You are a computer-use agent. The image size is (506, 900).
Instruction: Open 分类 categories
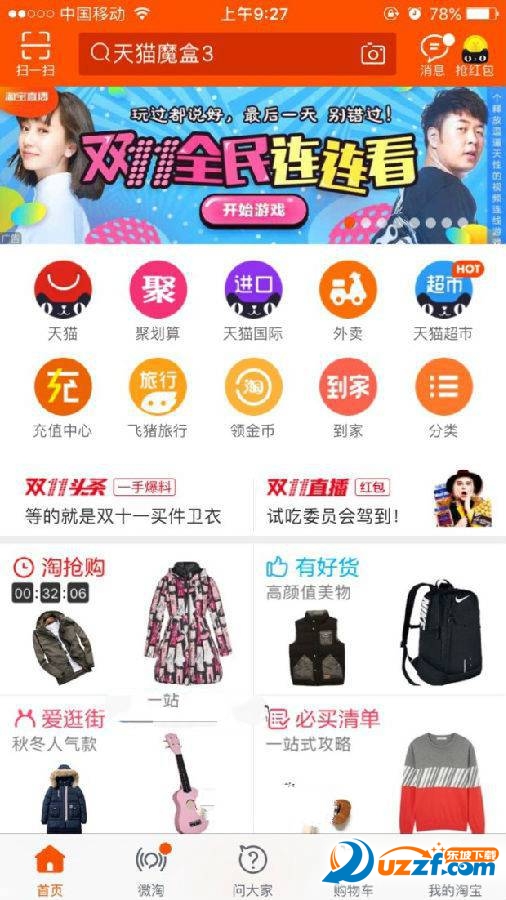pyautogui.click(x=443, y=398)
